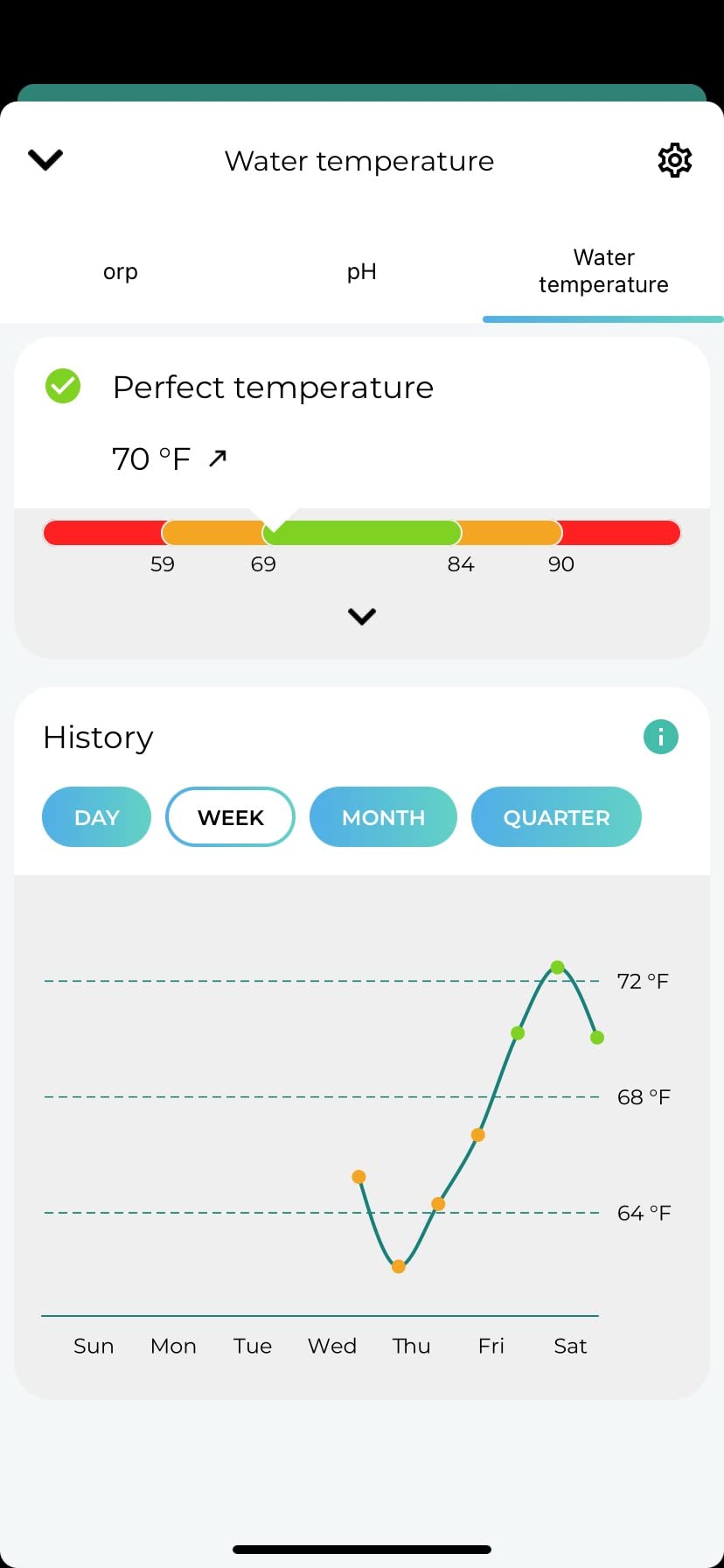
Task: Switch to the pH tab
Action: coord(361,272)
